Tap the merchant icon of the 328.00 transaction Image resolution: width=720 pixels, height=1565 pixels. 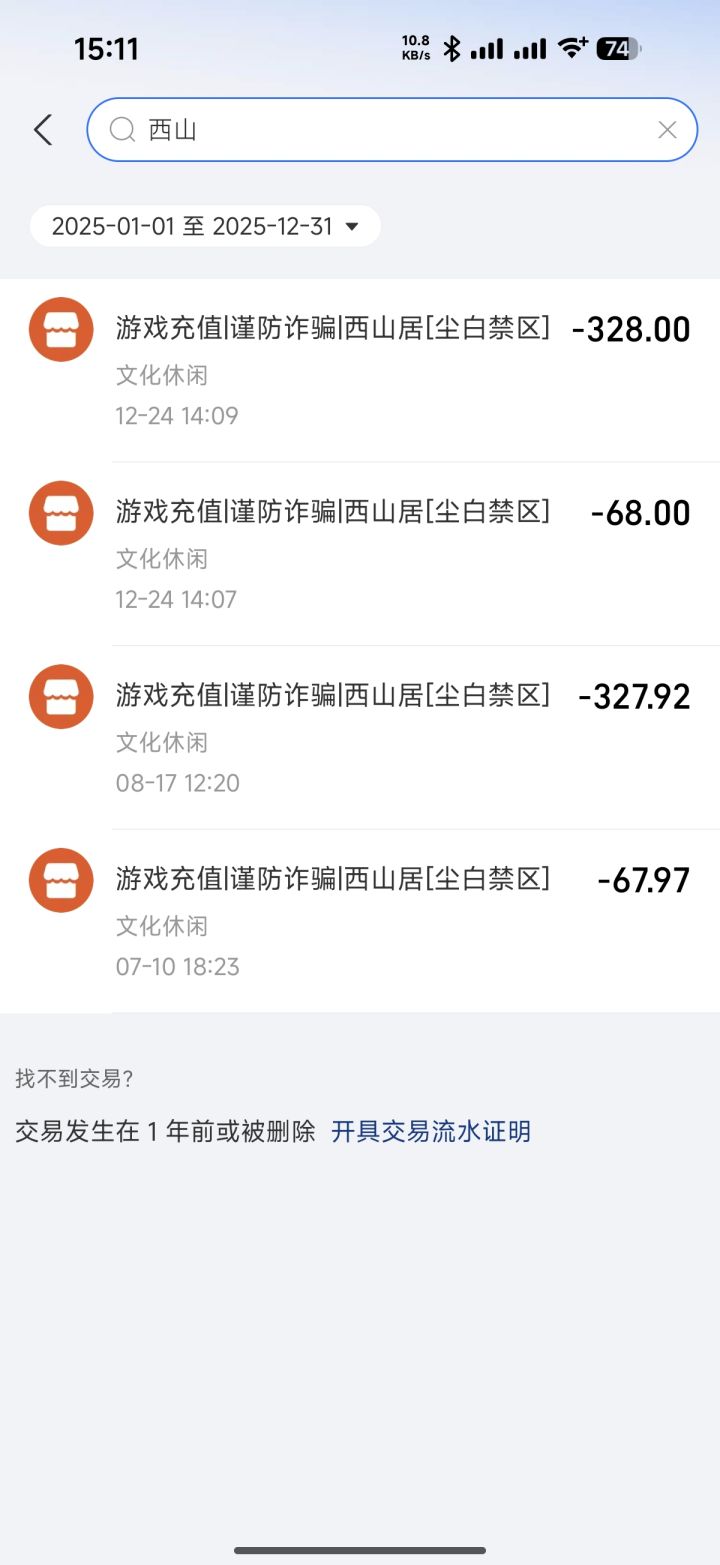coord(60,329)
